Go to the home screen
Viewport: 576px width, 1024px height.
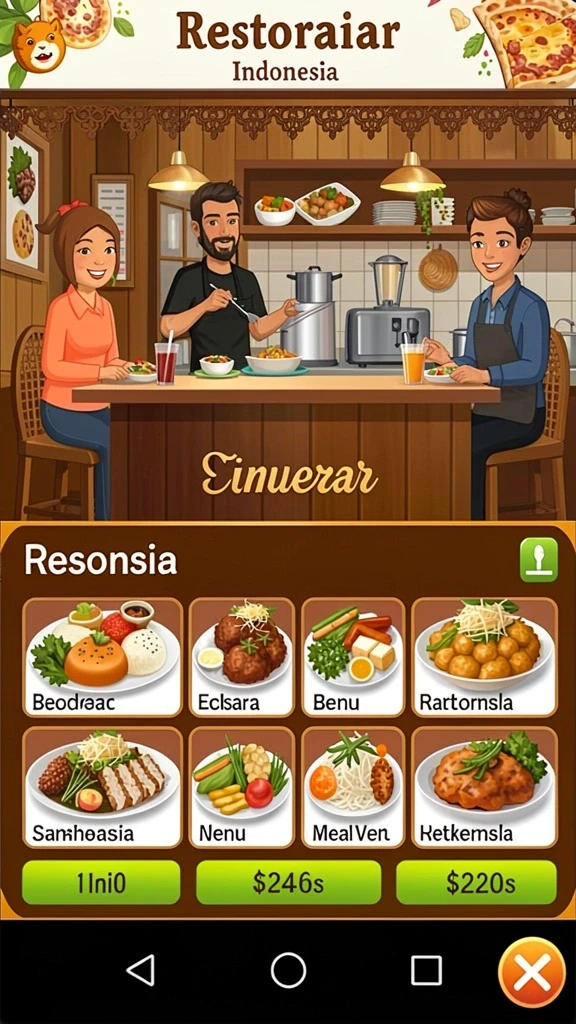coord(289,970)
